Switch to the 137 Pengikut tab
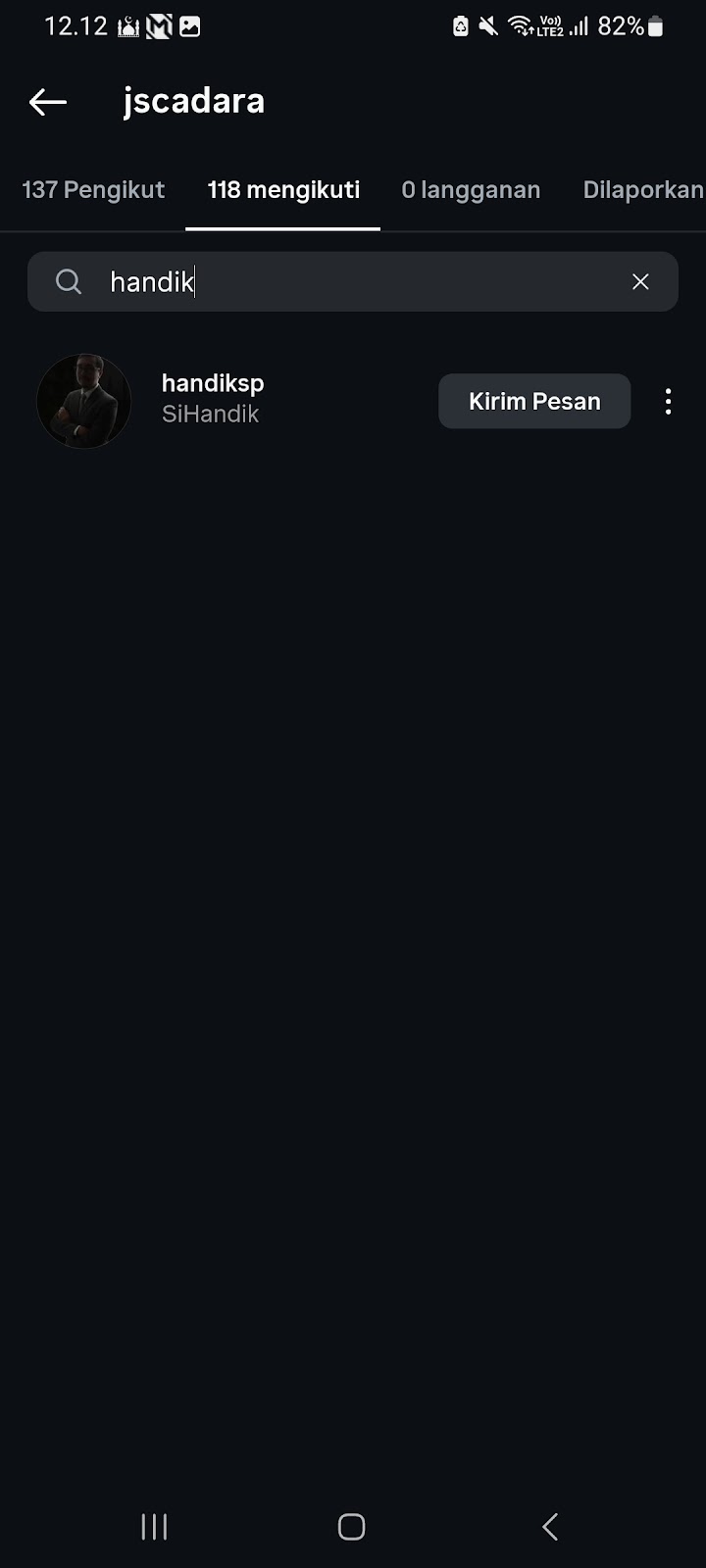The image size is (706, 1568). click(x=93, y=190)
